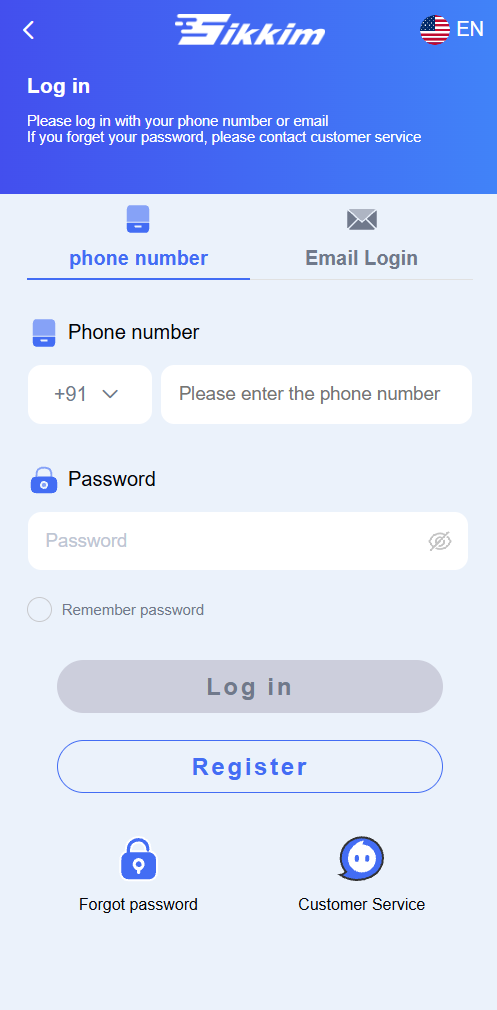Switch to the Email Login tab
Viewport: 497px width, 1010px height.
tap(361, 237)
